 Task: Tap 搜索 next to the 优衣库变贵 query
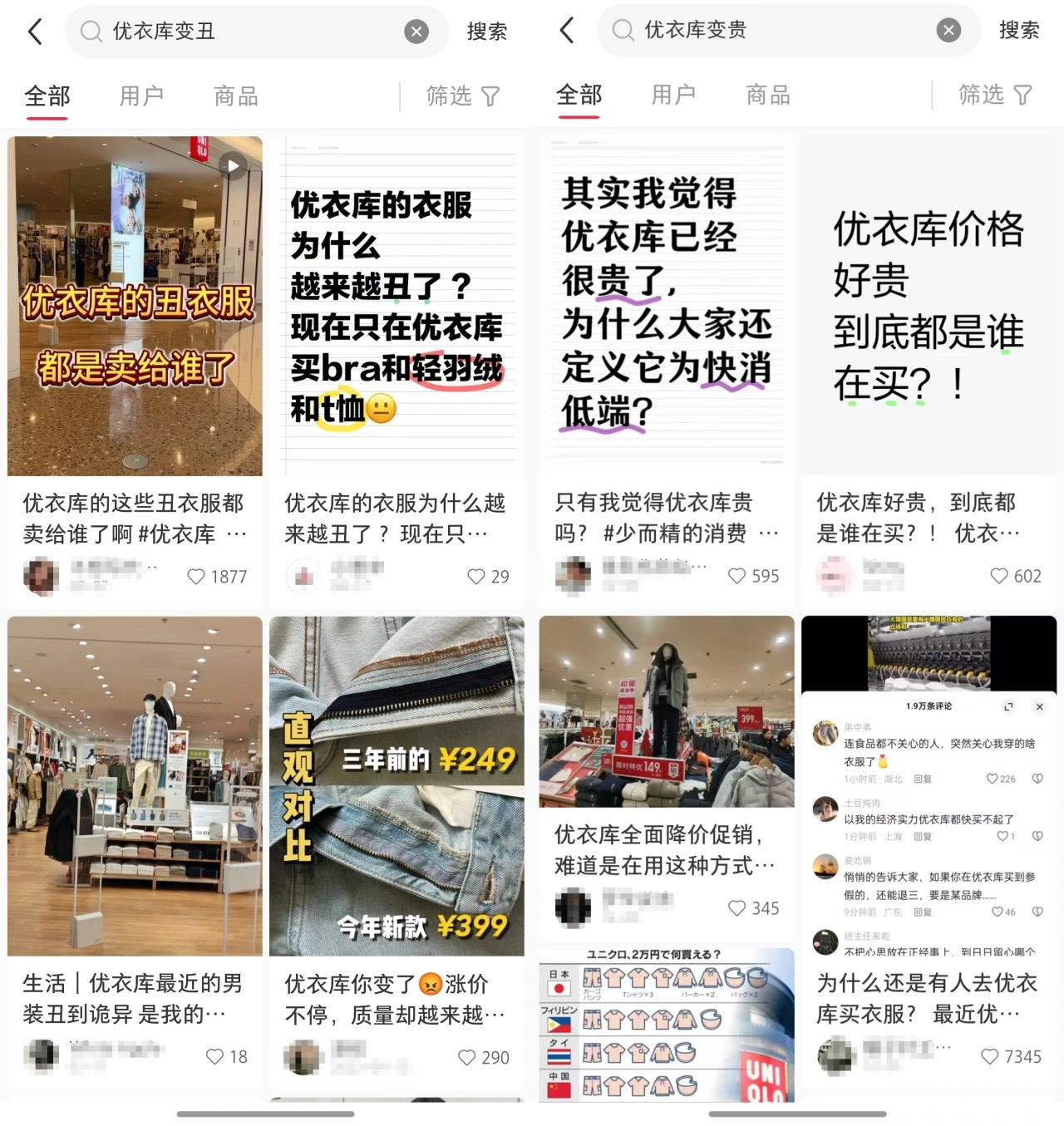(x=1018, y=31)
